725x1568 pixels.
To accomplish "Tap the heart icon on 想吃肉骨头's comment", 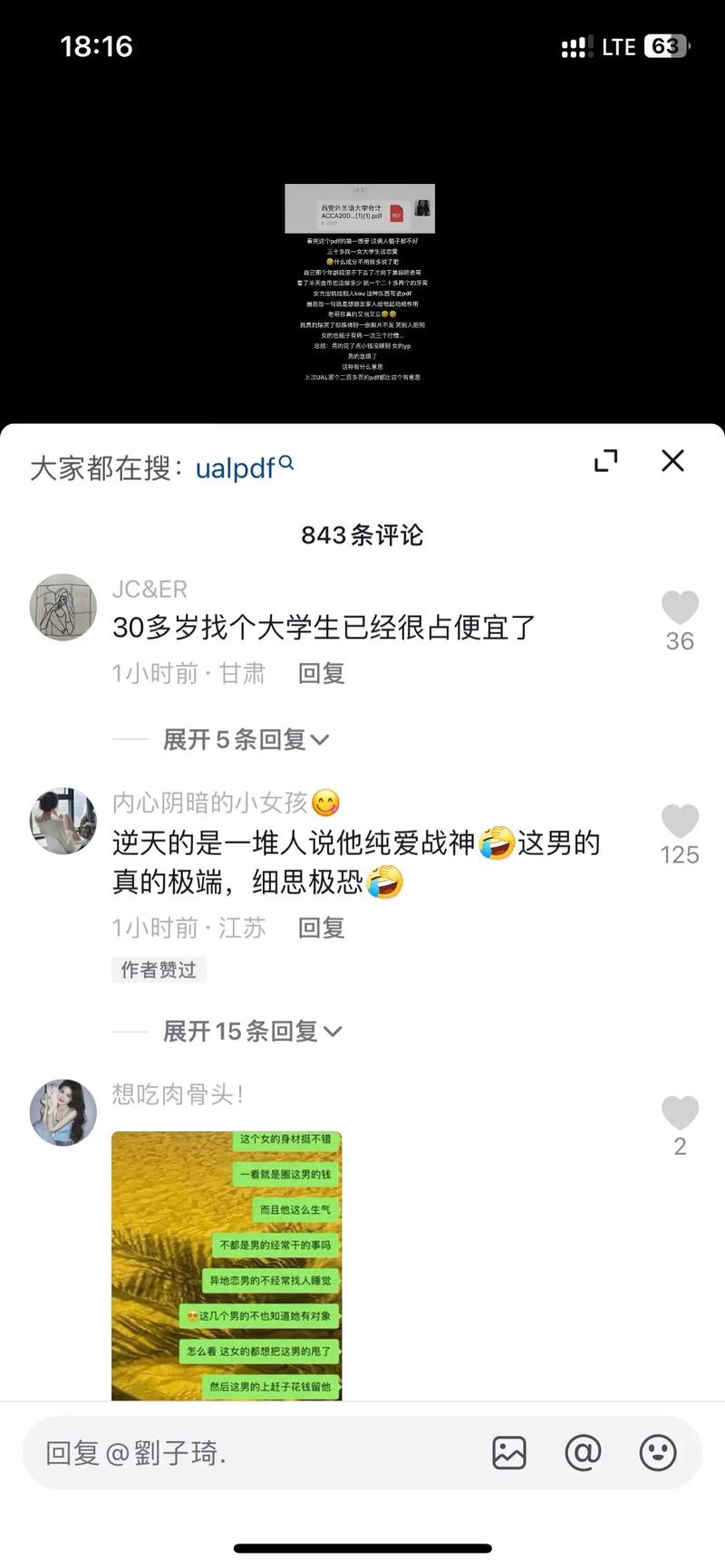I will tap(680, 1112).
